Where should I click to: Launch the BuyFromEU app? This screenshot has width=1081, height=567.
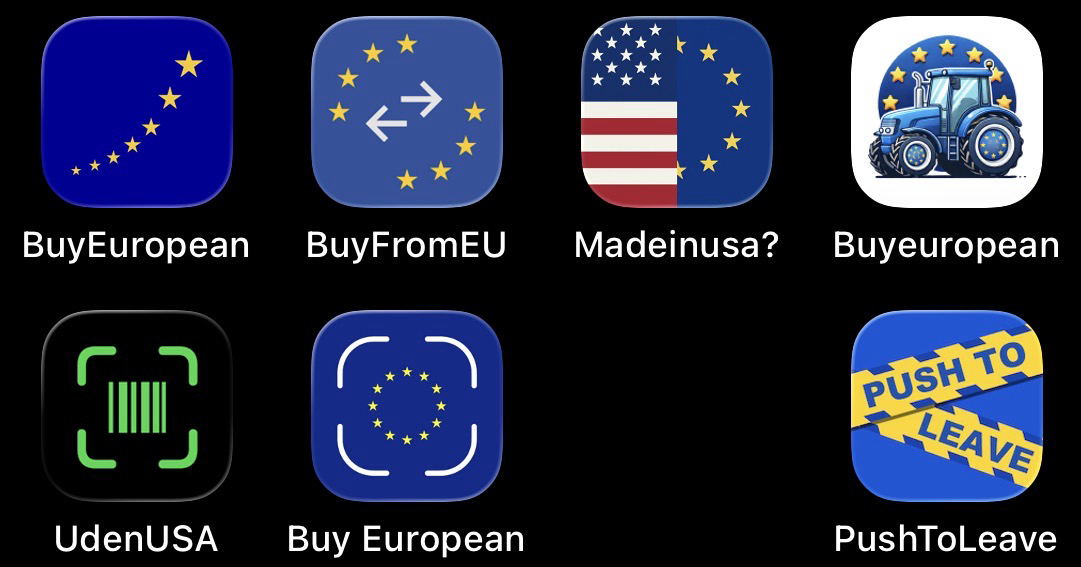pyautogui.click(x=406, y=112)
